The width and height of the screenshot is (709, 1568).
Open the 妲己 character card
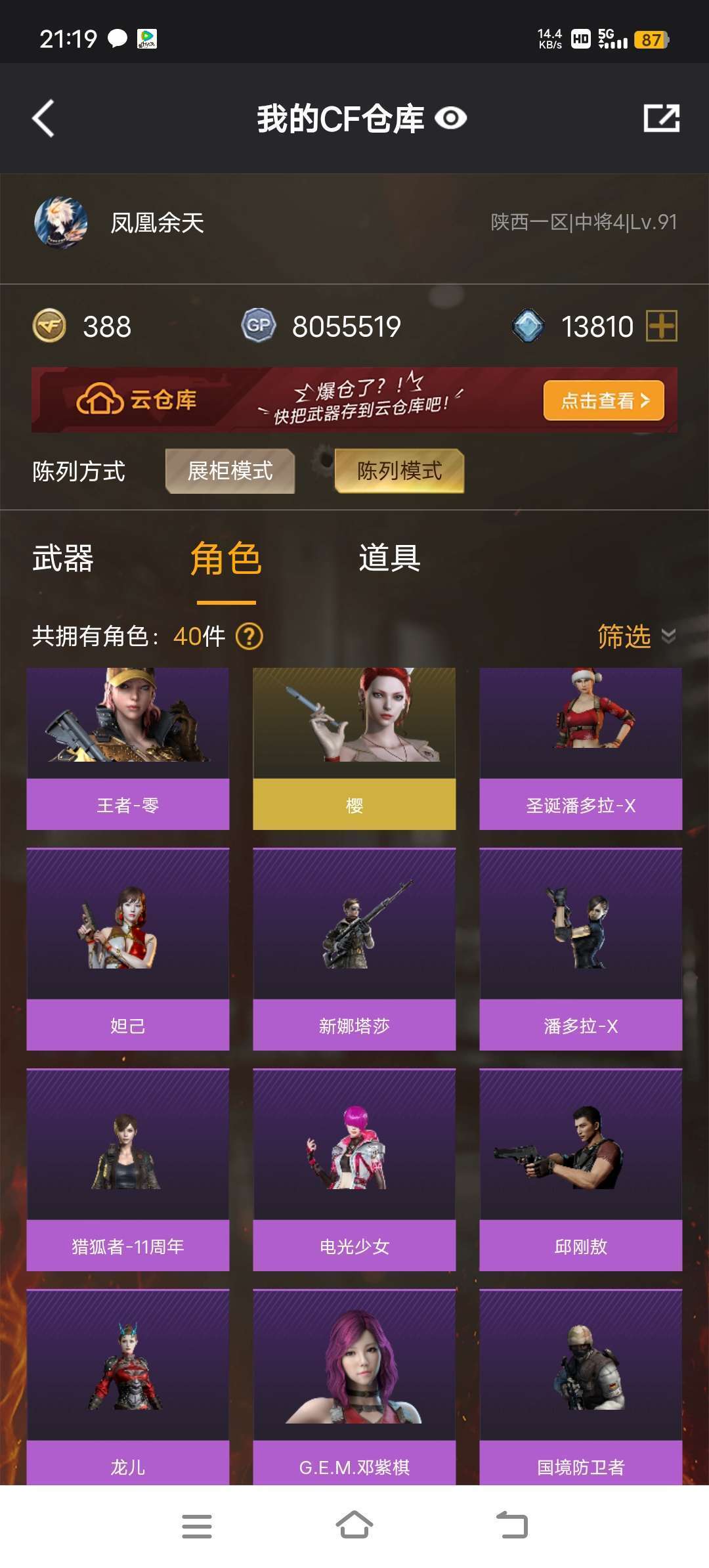pyautogui.click(x=128, y=949)
